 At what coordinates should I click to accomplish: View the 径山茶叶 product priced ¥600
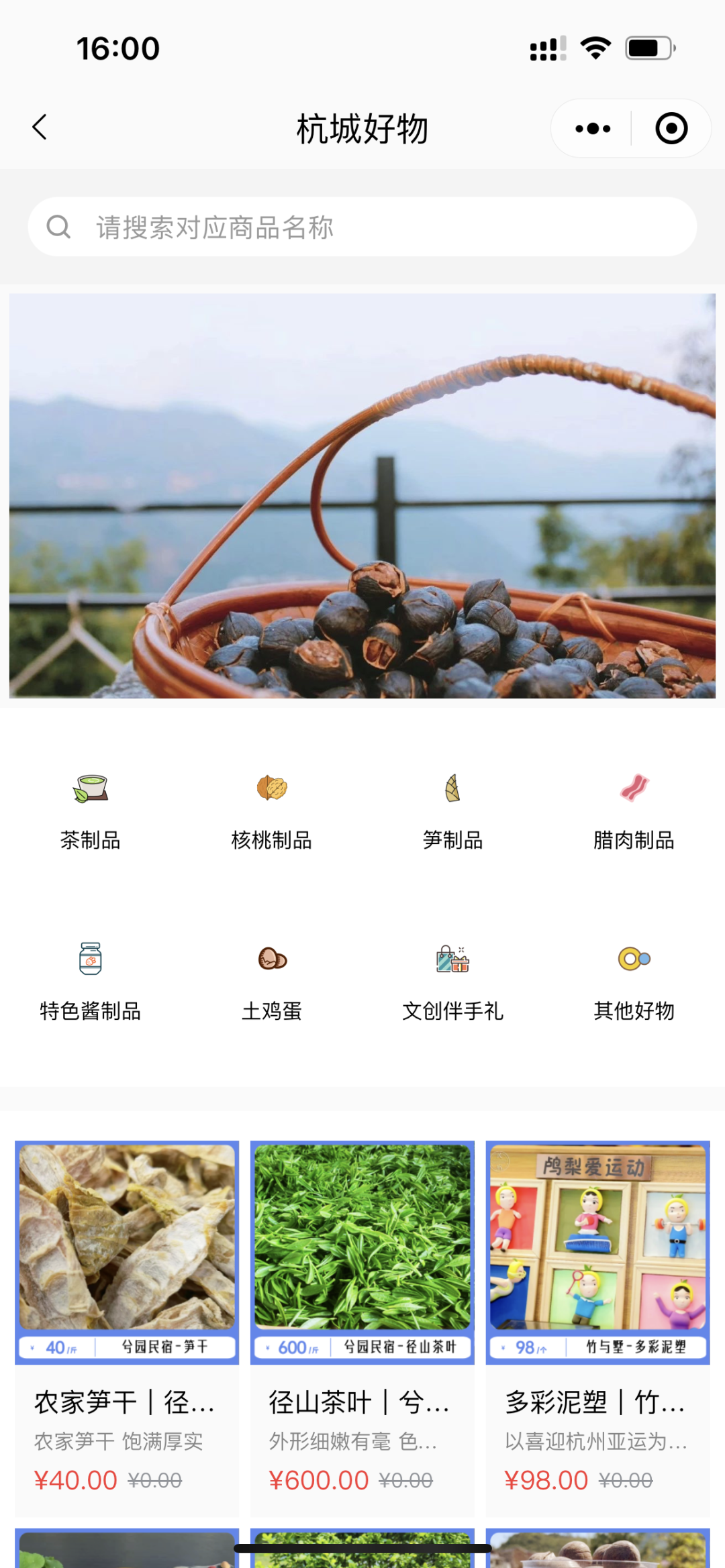[x=362, y=1315]
